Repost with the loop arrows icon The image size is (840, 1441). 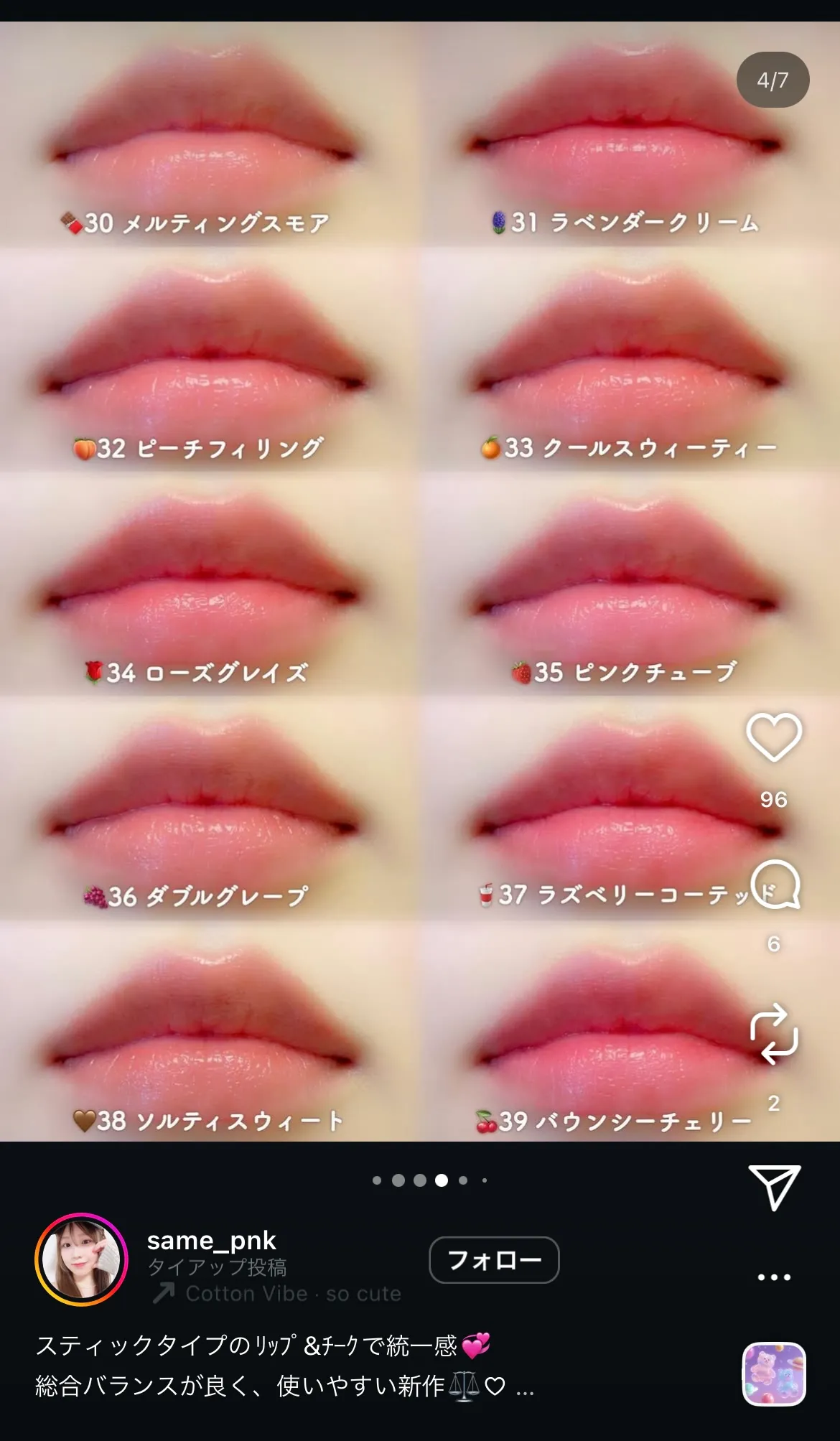coord(774,1034)
